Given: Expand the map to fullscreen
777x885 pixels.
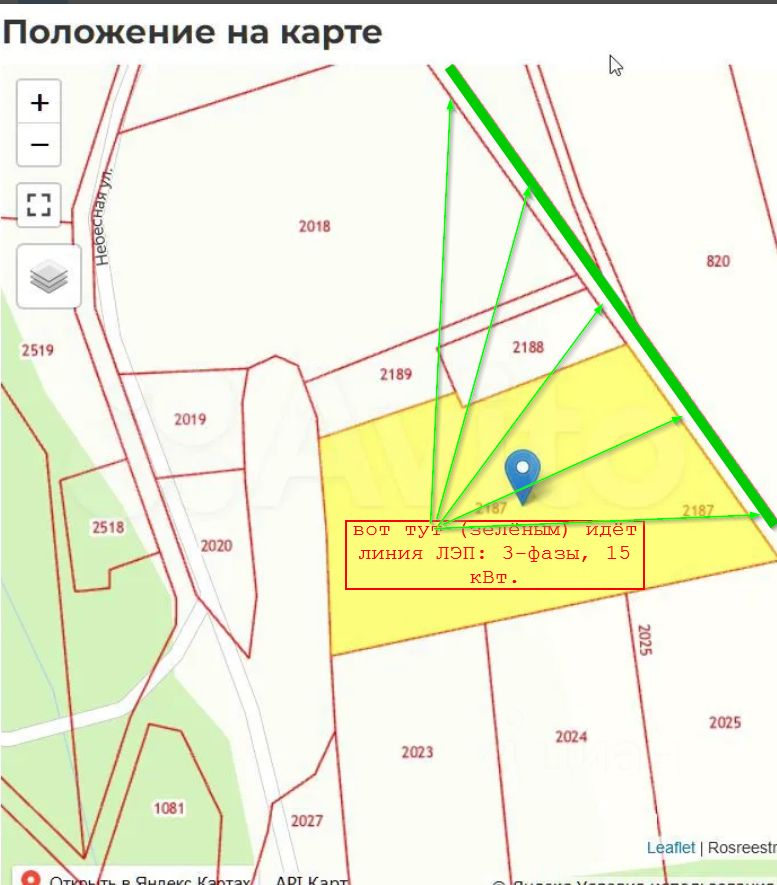Looking at the screenshot, I should coord(39,205).
